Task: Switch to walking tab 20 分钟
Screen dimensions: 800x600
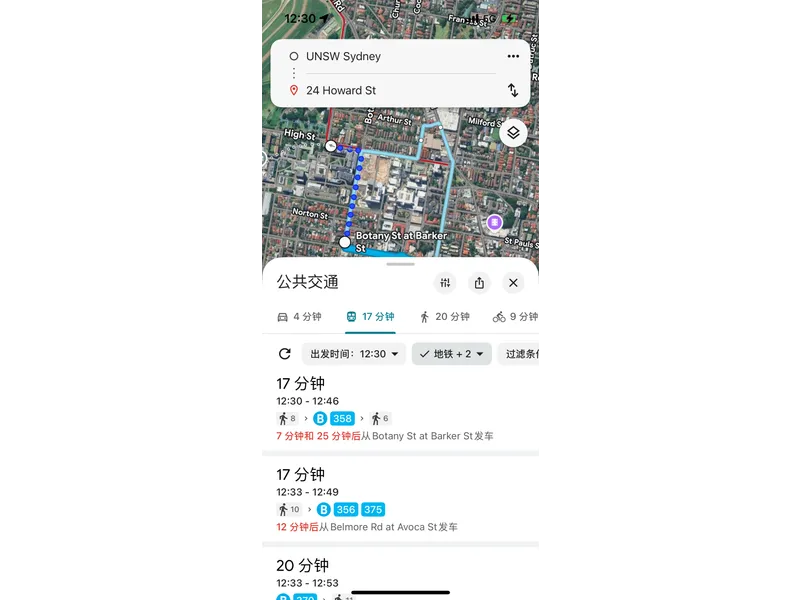Action: 444,317
